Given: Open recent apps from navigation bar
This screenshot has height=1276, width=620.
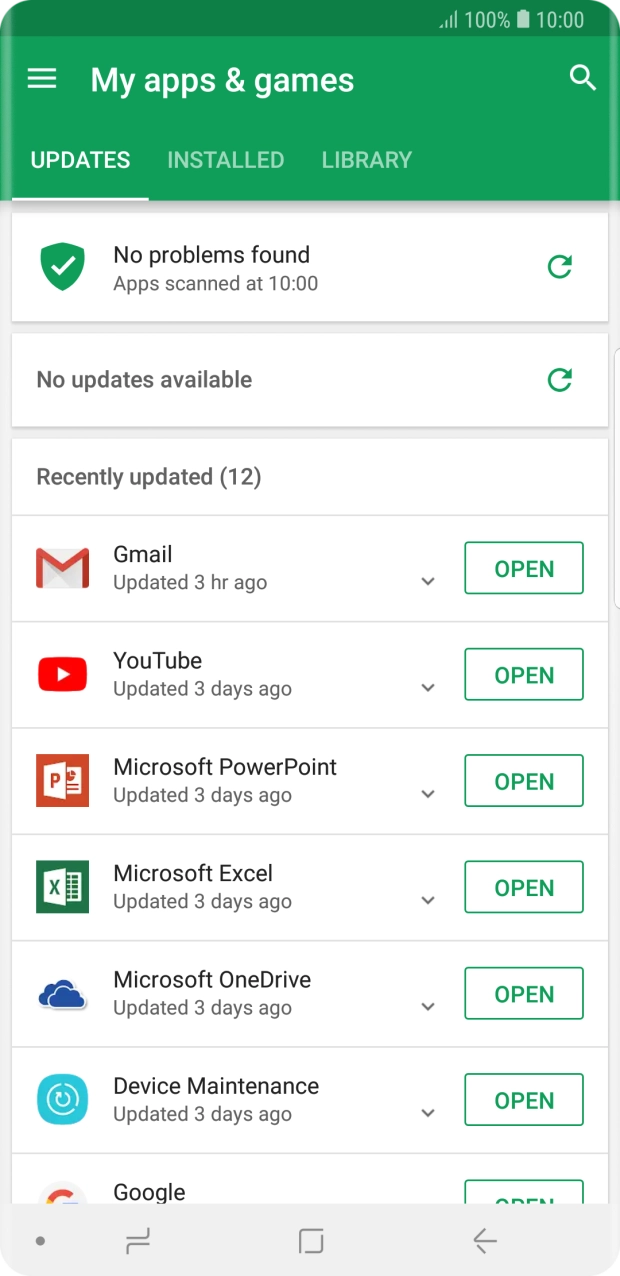Looking at the screenshot, I should 137,1241.
